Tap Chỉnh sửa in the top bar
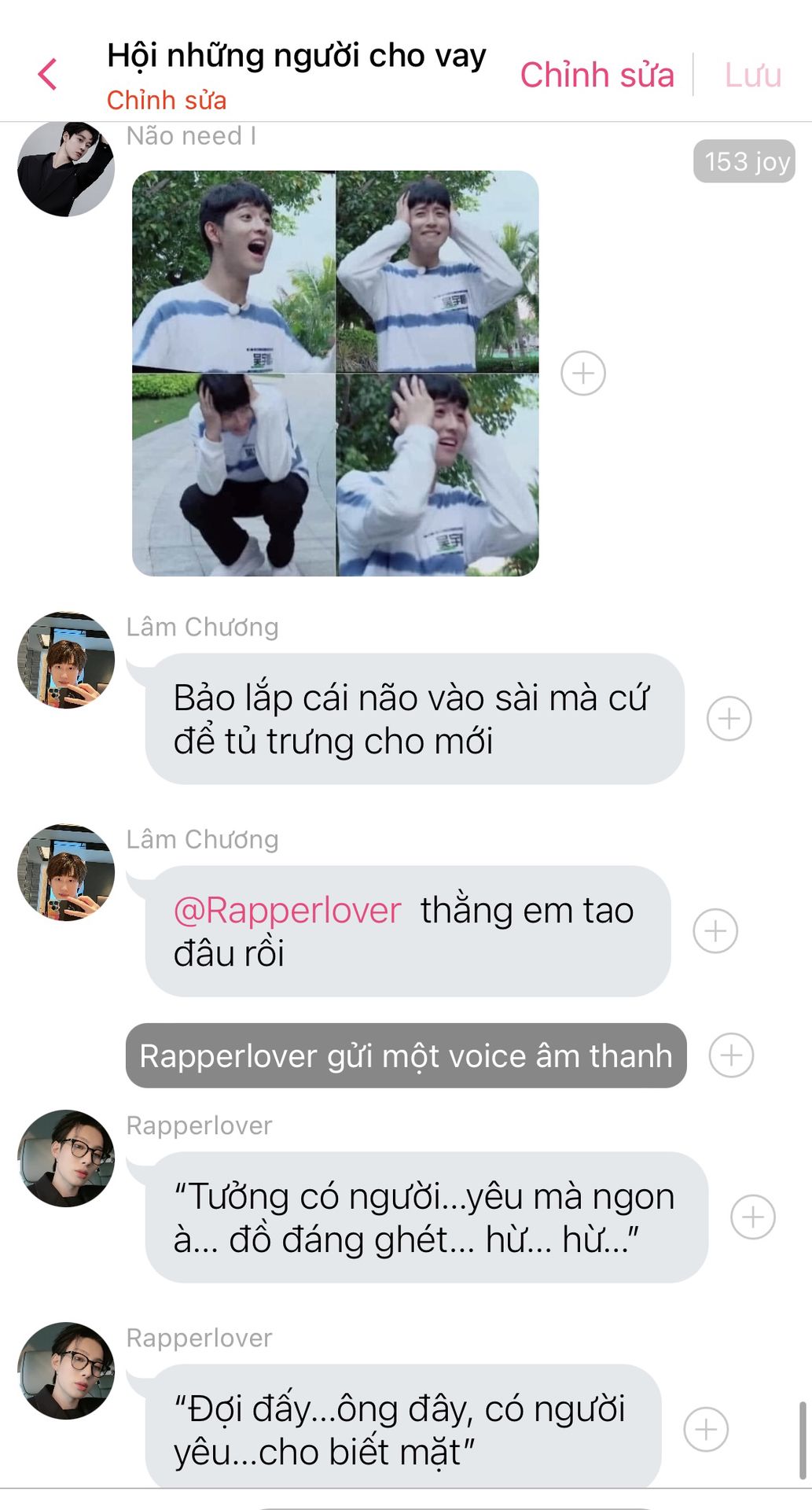The width and height of the screenshot is (812, 1510). [597, 75]
